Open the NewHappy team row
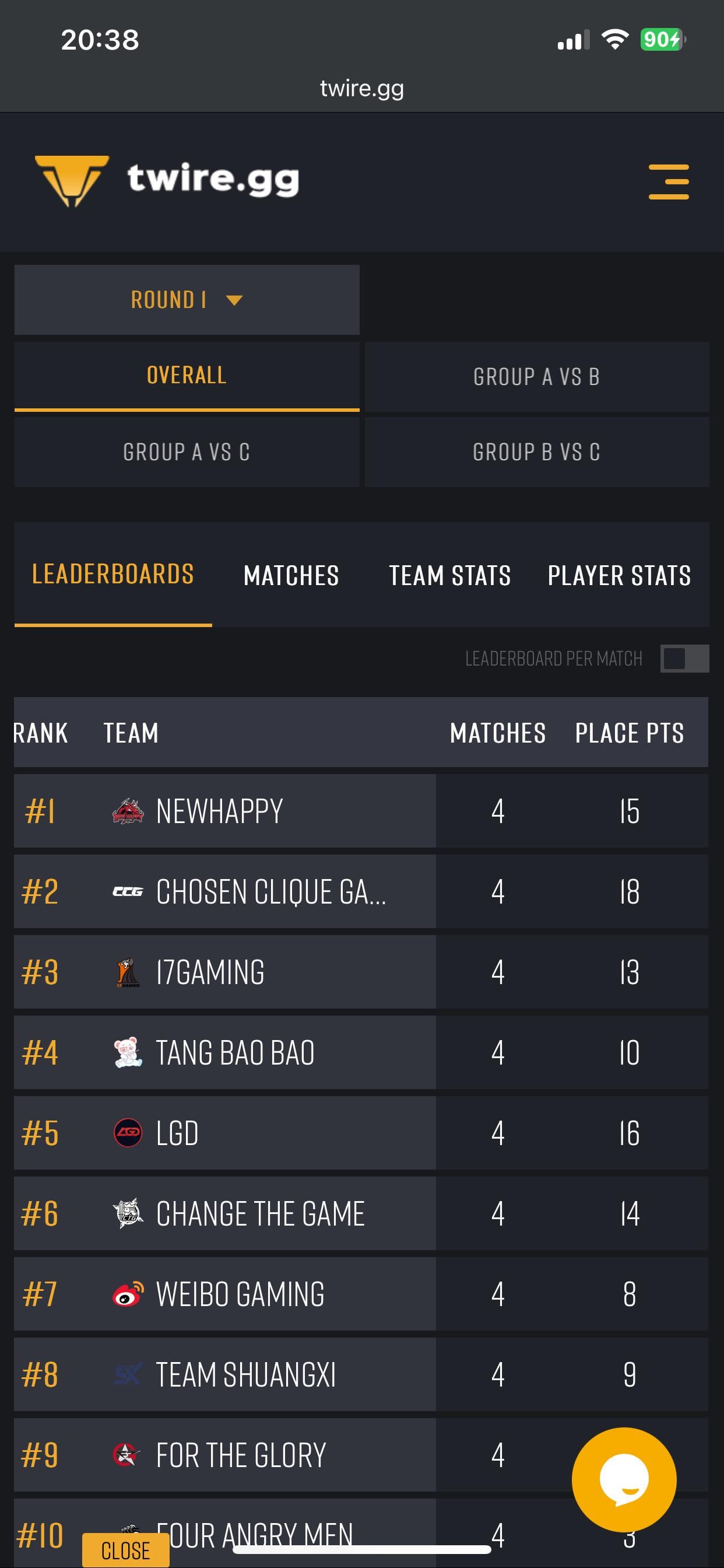Image resolution: width=724 pixels, height=1568 pixels. click(220, 811)
